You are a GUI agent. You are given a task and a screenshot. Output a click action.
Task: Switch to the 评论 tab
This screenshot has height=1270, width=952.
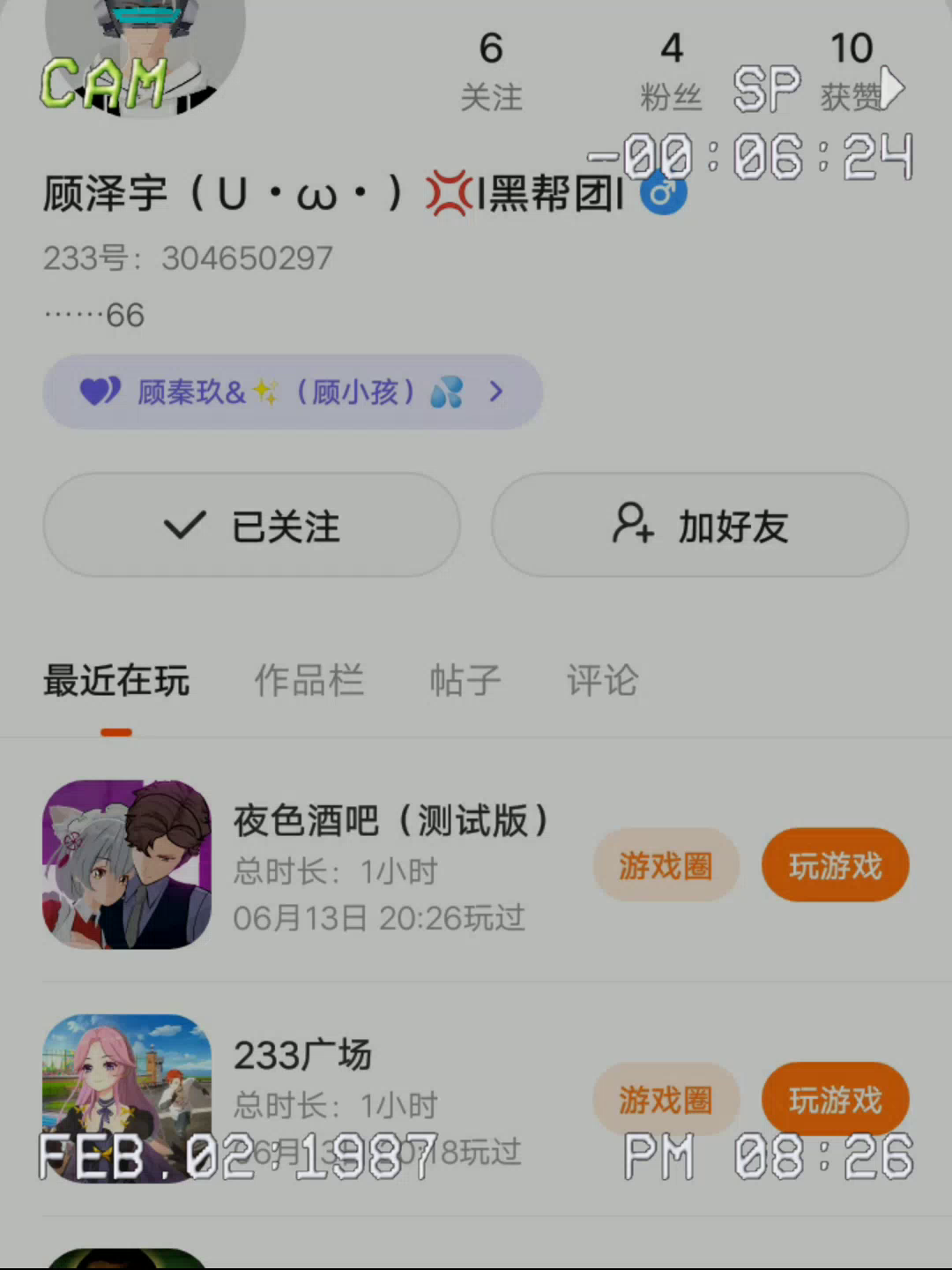click(x=602, y=681)
